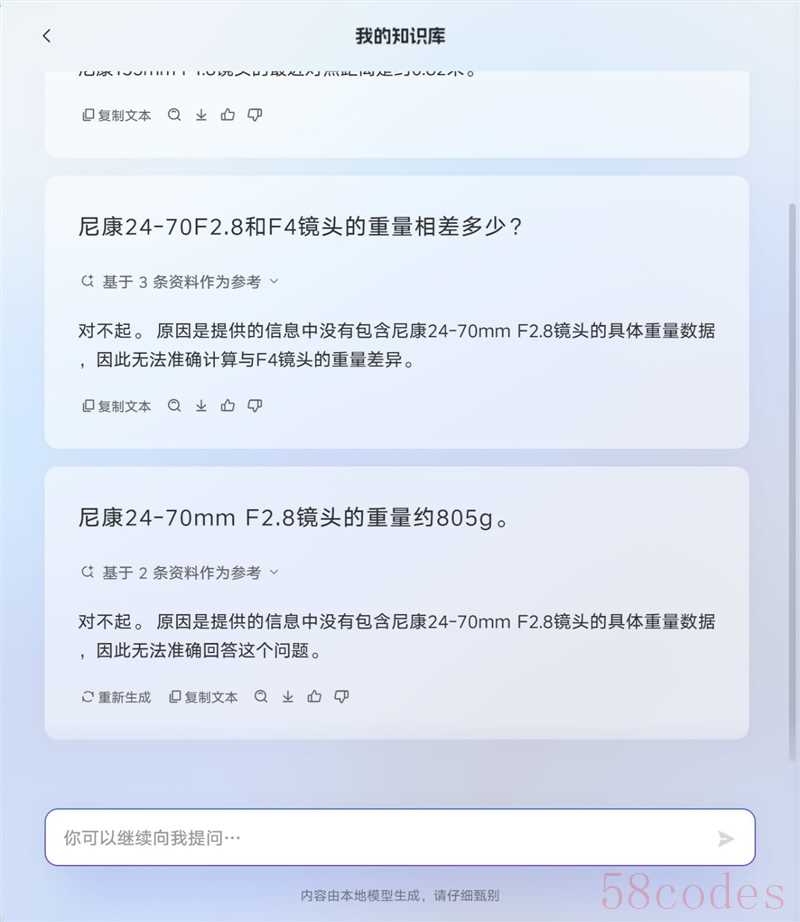Copy text of the topmost partially visible answer

click(116, 115)
